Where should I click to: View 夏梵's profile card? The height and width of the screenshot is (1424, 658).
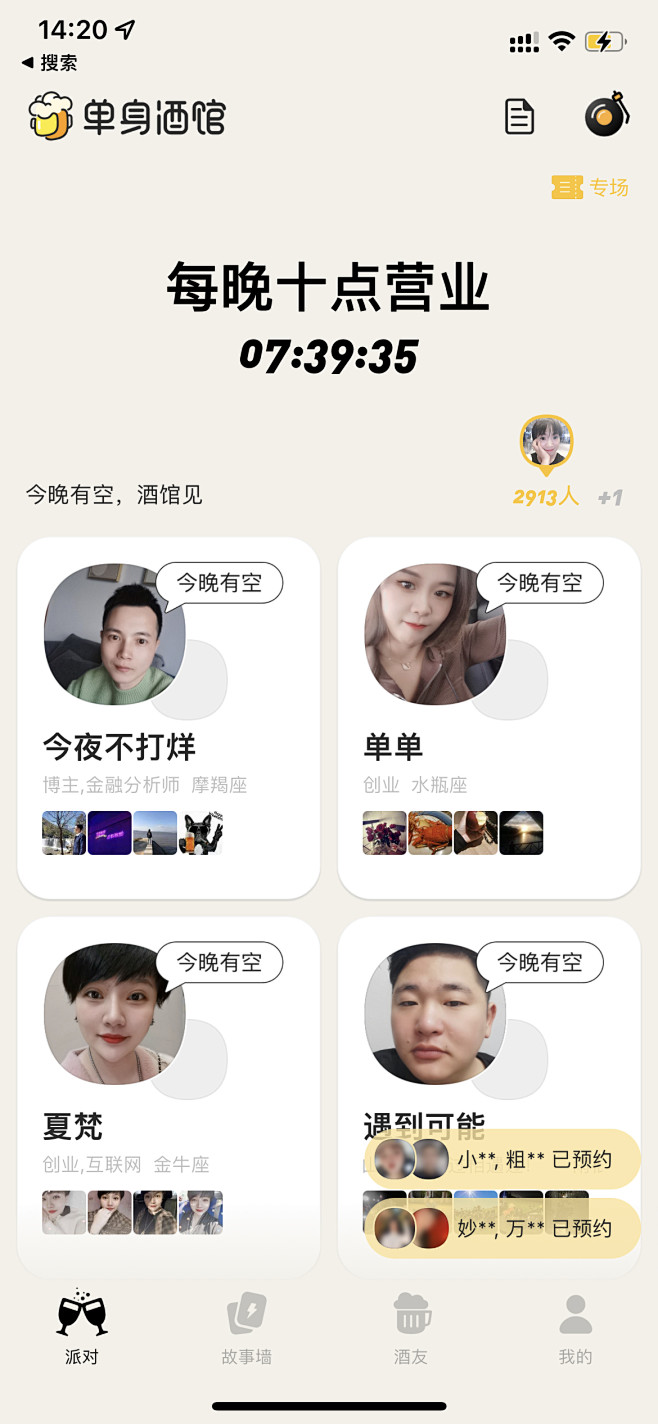(x=168, y=1097)
